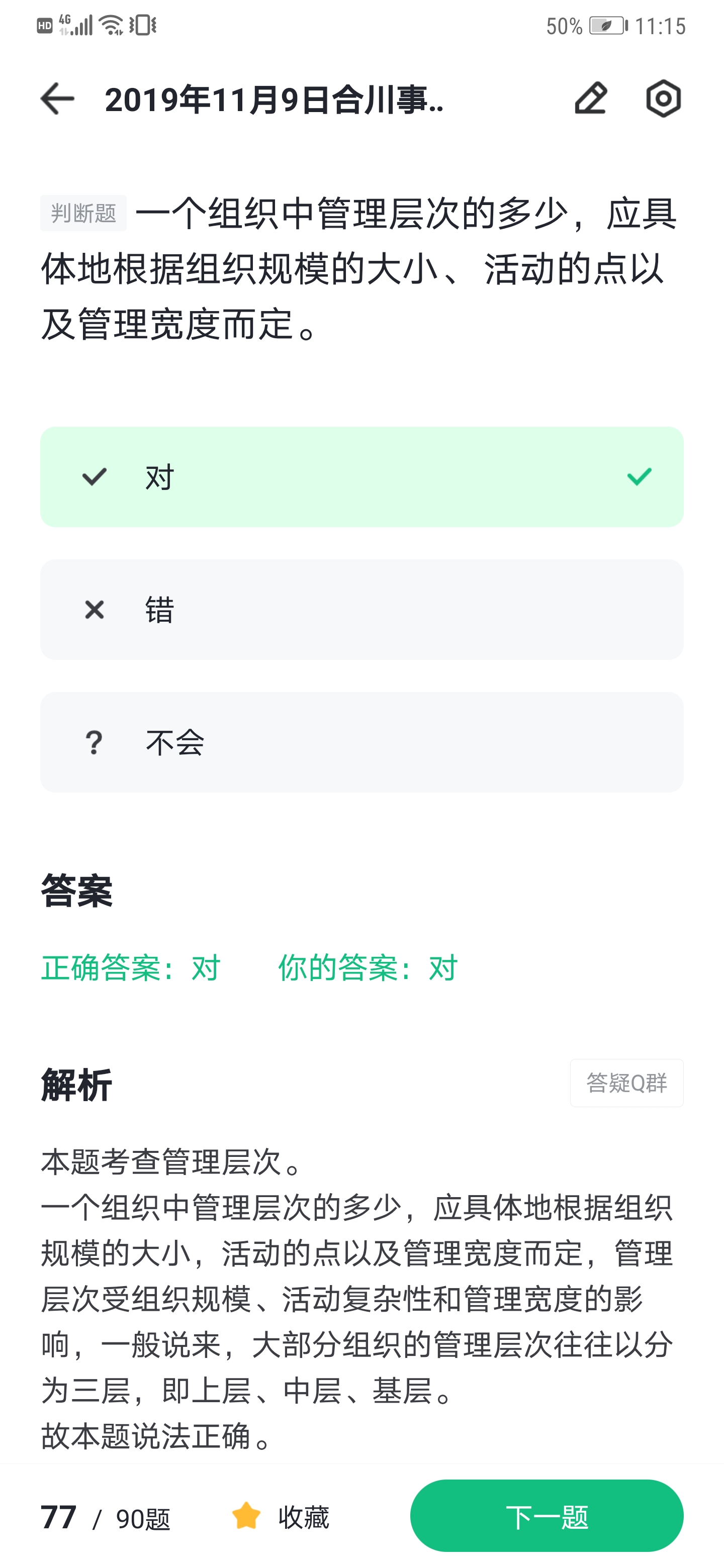Image resolution: width=724 pixels, height=1568 pixels.
Task: Choose the 不会 option
Action: [361, 742]
